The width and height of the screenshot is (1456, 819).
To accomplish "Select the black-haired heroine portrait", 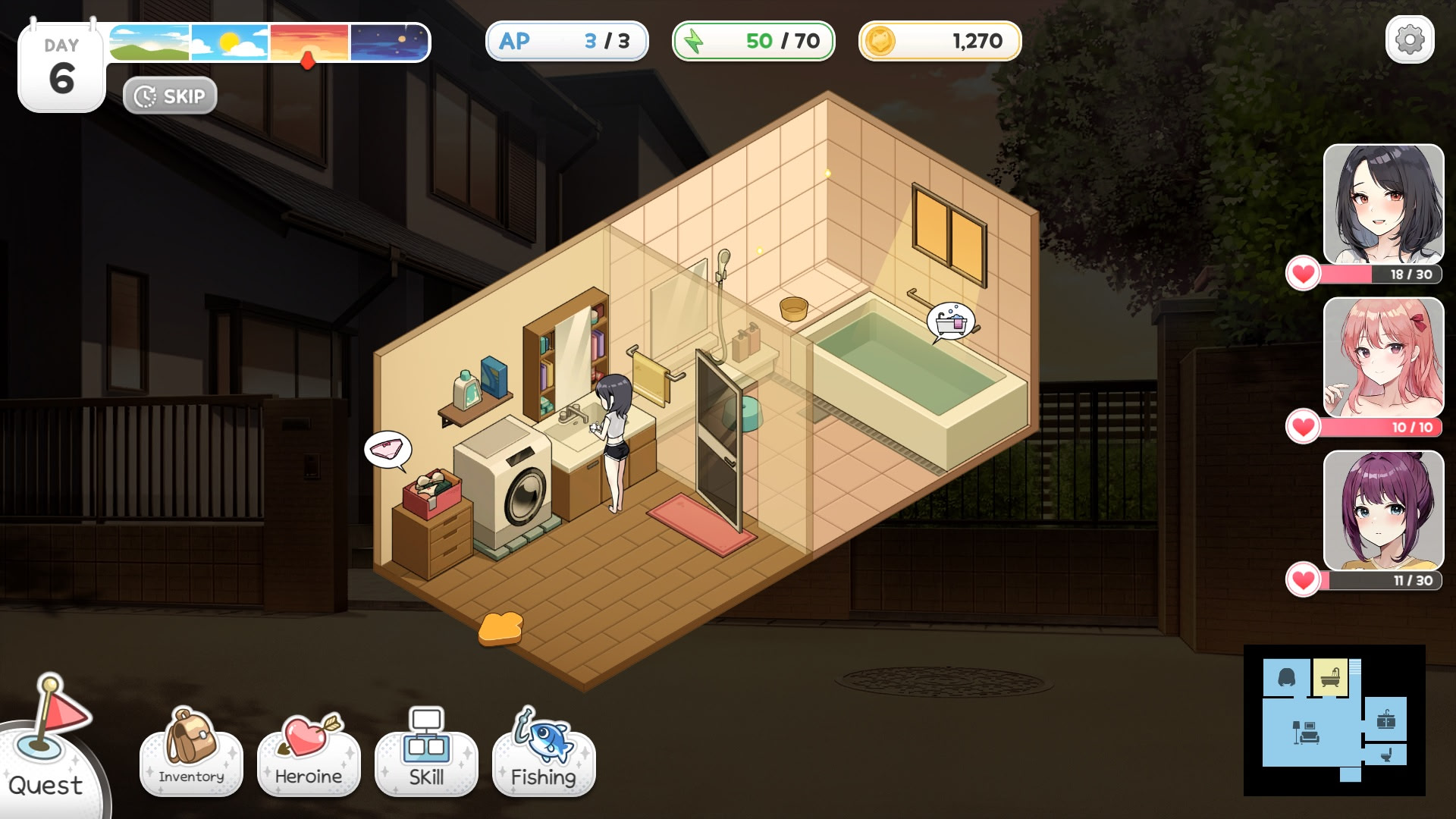I will click(x=1382, y=204).
